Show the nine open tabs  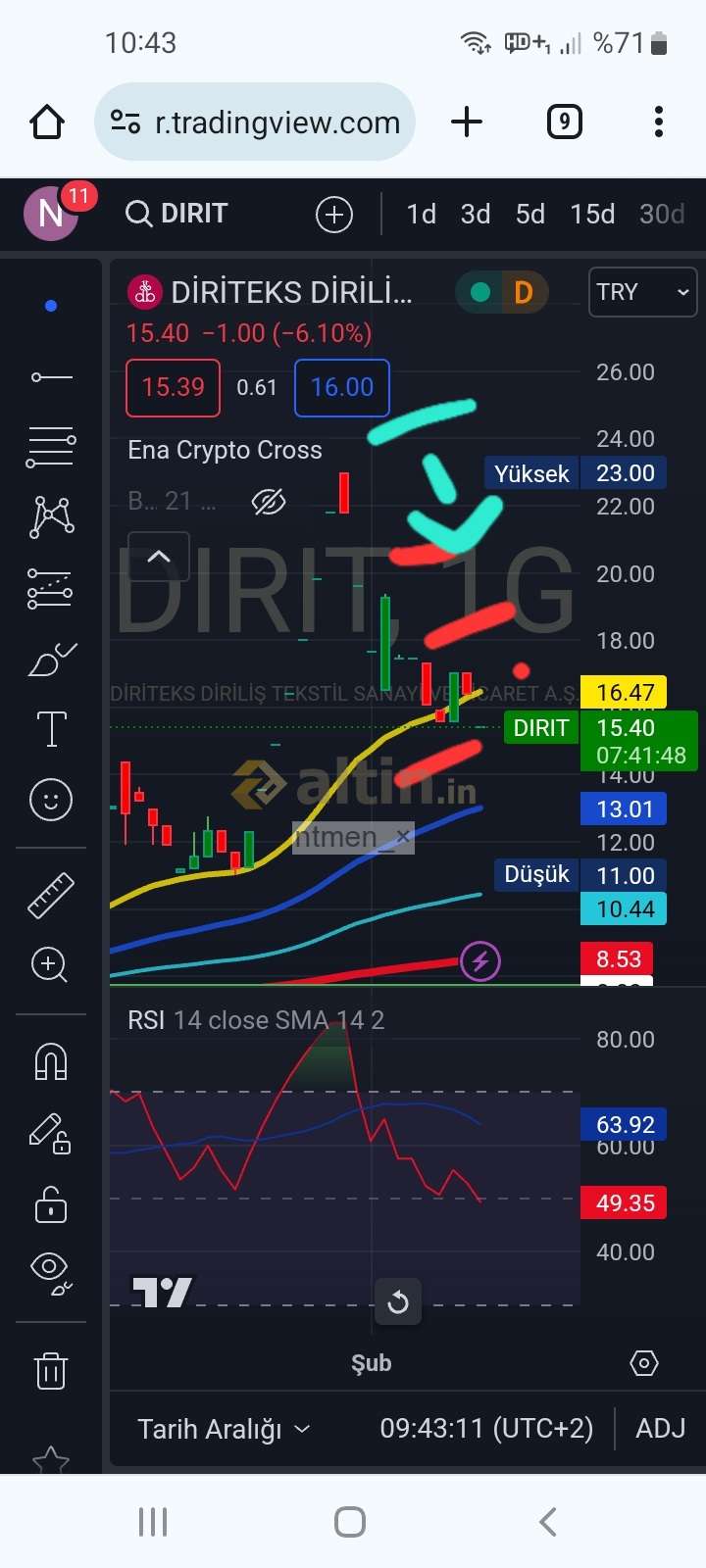[x=564, y=122]
